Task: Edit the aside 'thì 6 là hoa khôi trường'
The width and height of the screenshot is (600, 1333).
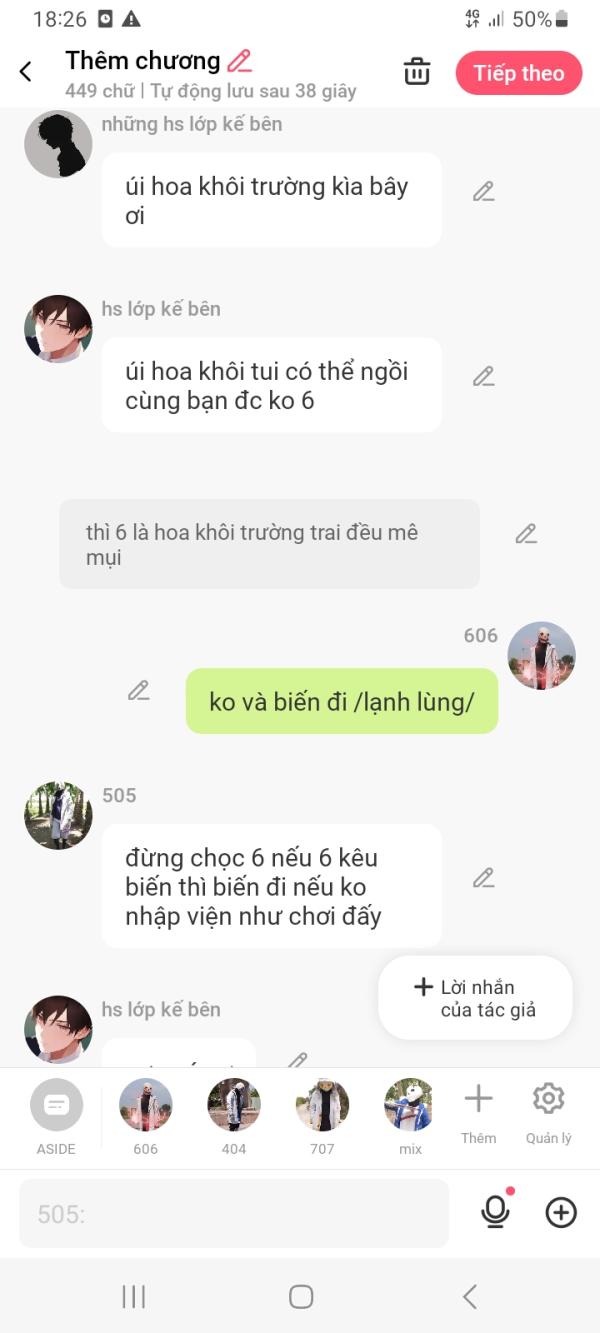Action: click(526, 534)
